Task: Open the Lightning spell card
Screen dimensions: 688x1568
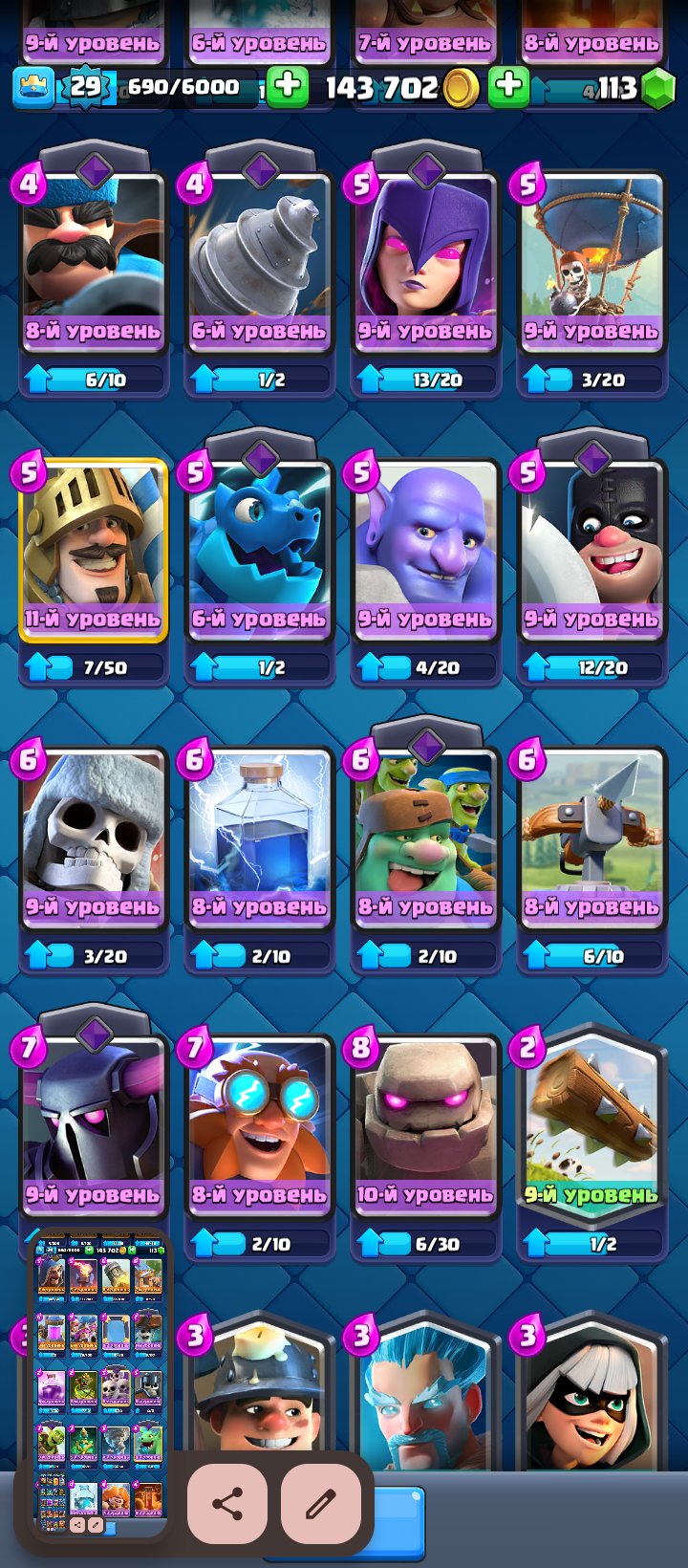Action: (x=259, y=837)
